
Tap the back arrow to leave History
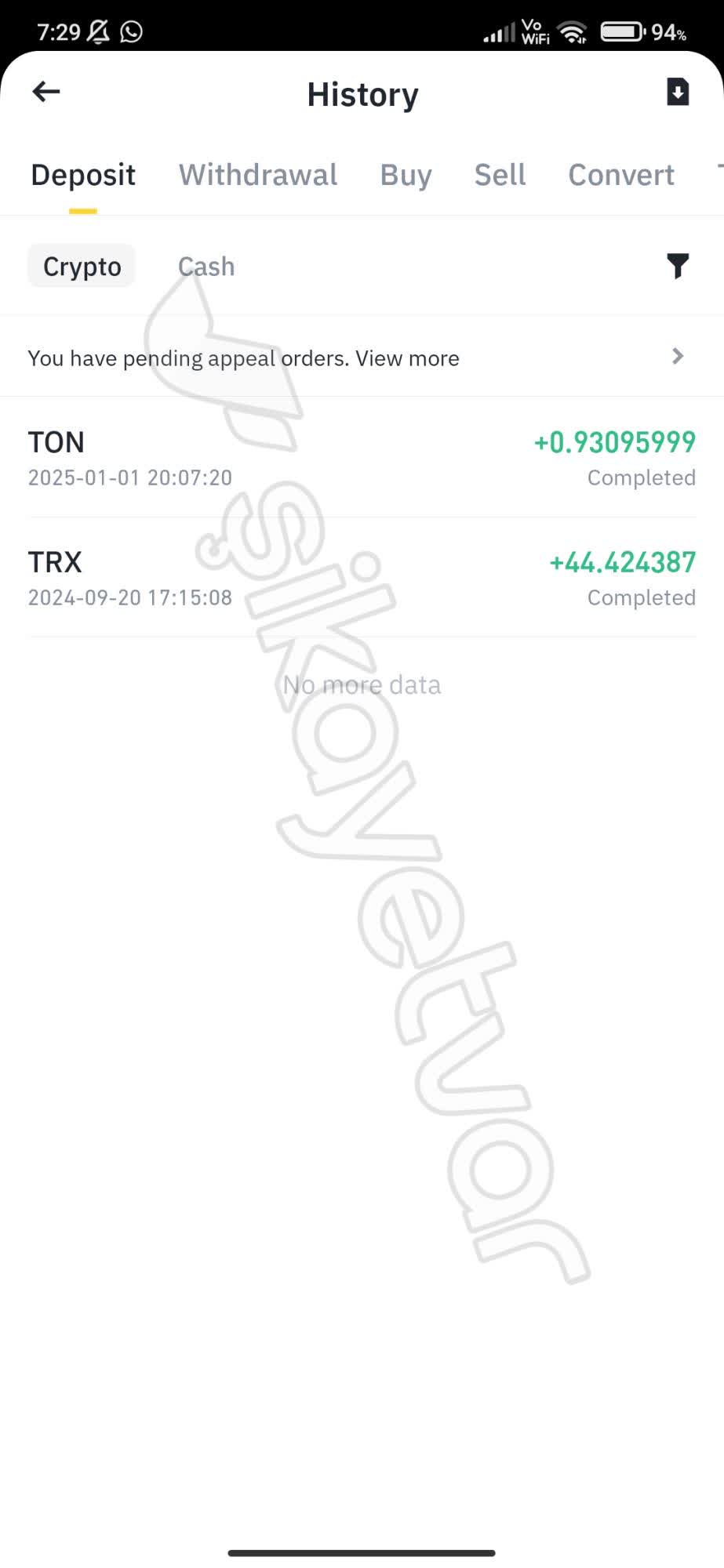point(46,92)
